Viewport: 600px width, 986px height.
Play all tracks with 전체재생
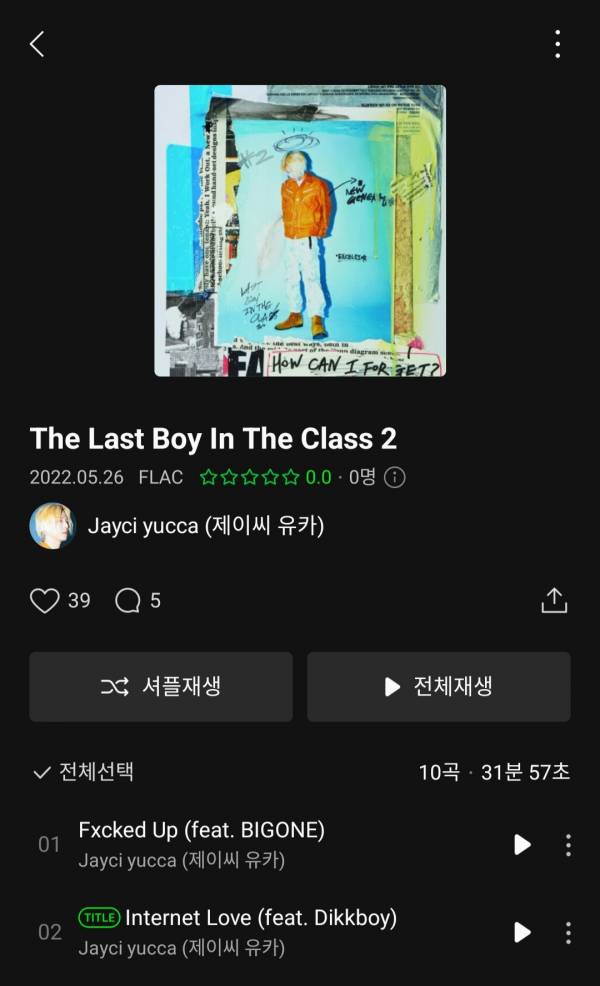(439, 686)
